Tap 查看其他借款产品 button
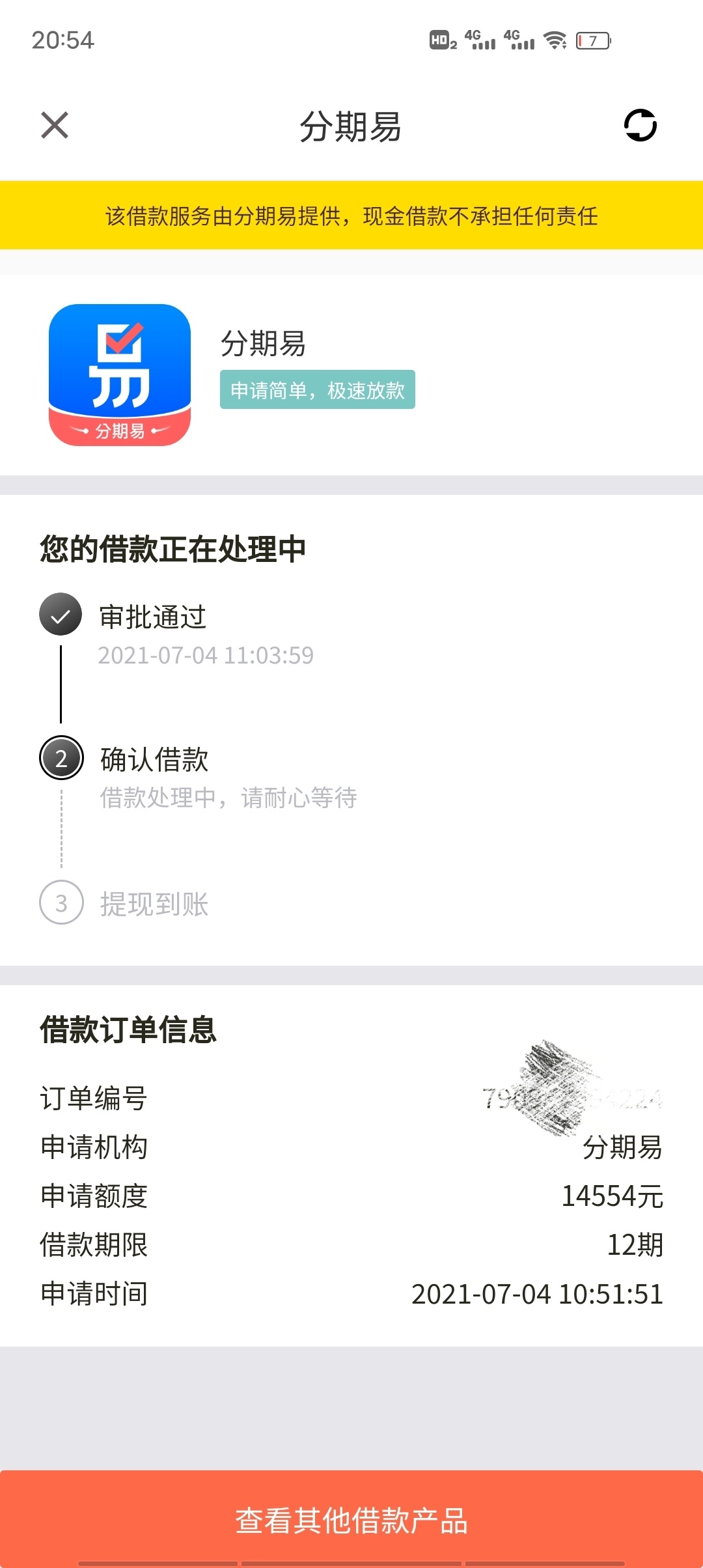703x1568 pixels. [351, 1519]
